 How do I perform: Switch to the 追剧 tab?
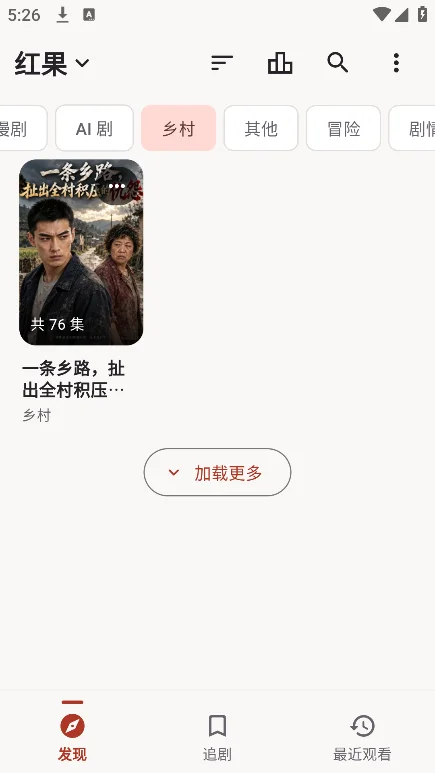coord(218,737)
